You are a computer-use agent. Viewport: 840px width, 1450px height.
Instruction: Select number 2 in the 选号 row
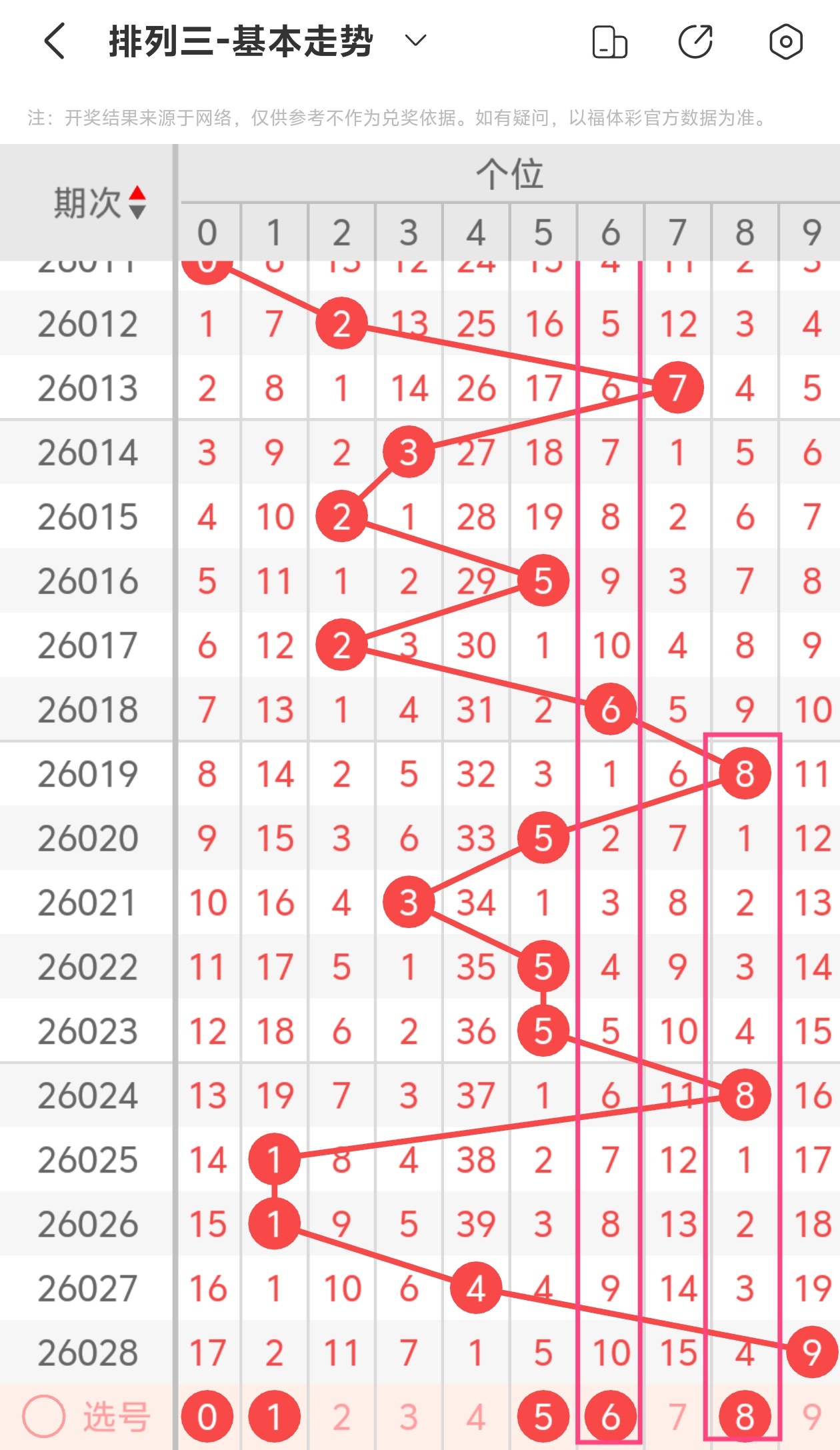tap(341, 1417)
